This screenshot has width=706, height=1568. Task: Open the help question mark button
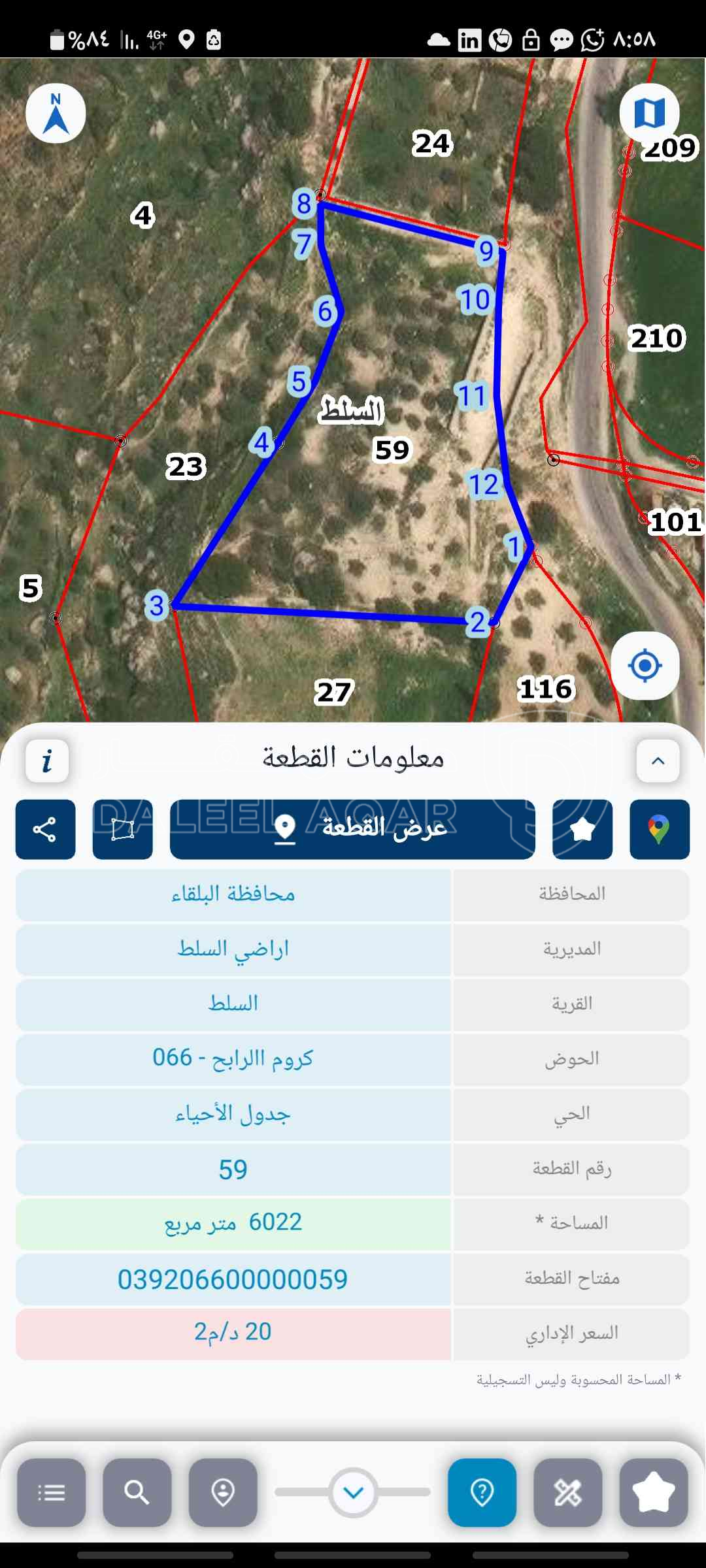point(482,1492)
